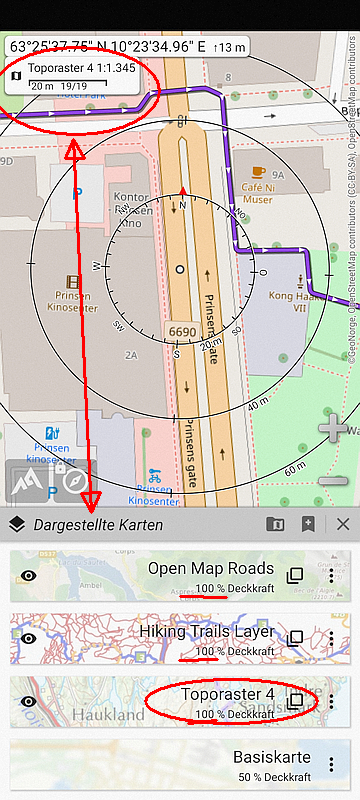Viewport: 360px width, 800px height.
Task: Open the Toporaster 4 map info box
Action: coord(72,76)
